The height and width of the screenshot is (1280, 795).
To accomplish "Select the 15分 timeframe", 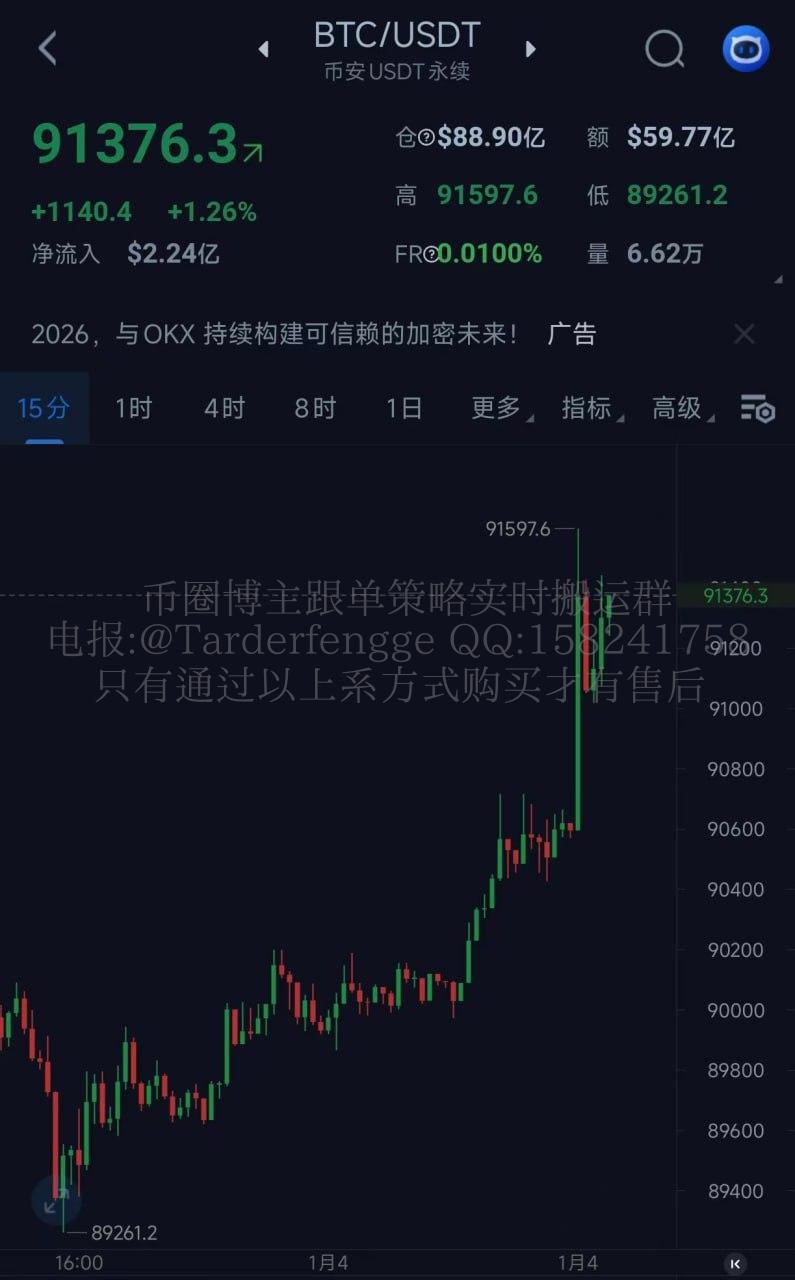I will [44, 408].
